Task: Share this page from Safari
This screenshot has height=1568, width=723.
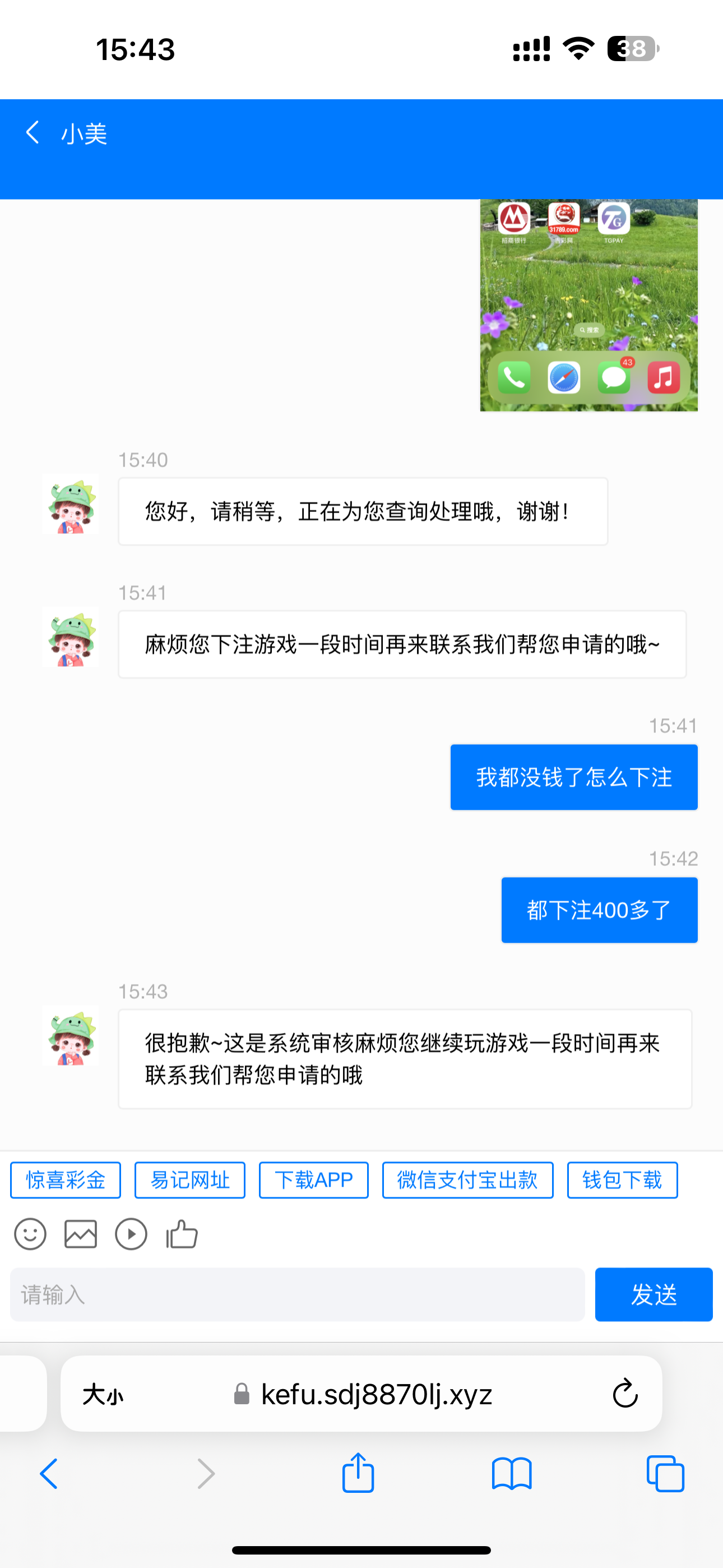Action: pyautogui.click(x=358, y=1474)
